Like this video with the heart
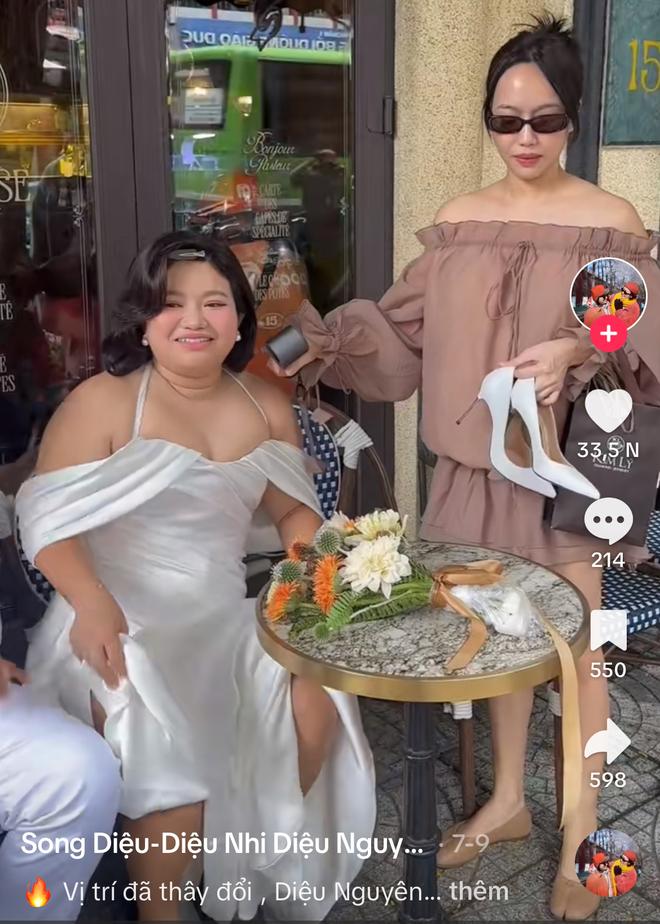 [608, 411]
